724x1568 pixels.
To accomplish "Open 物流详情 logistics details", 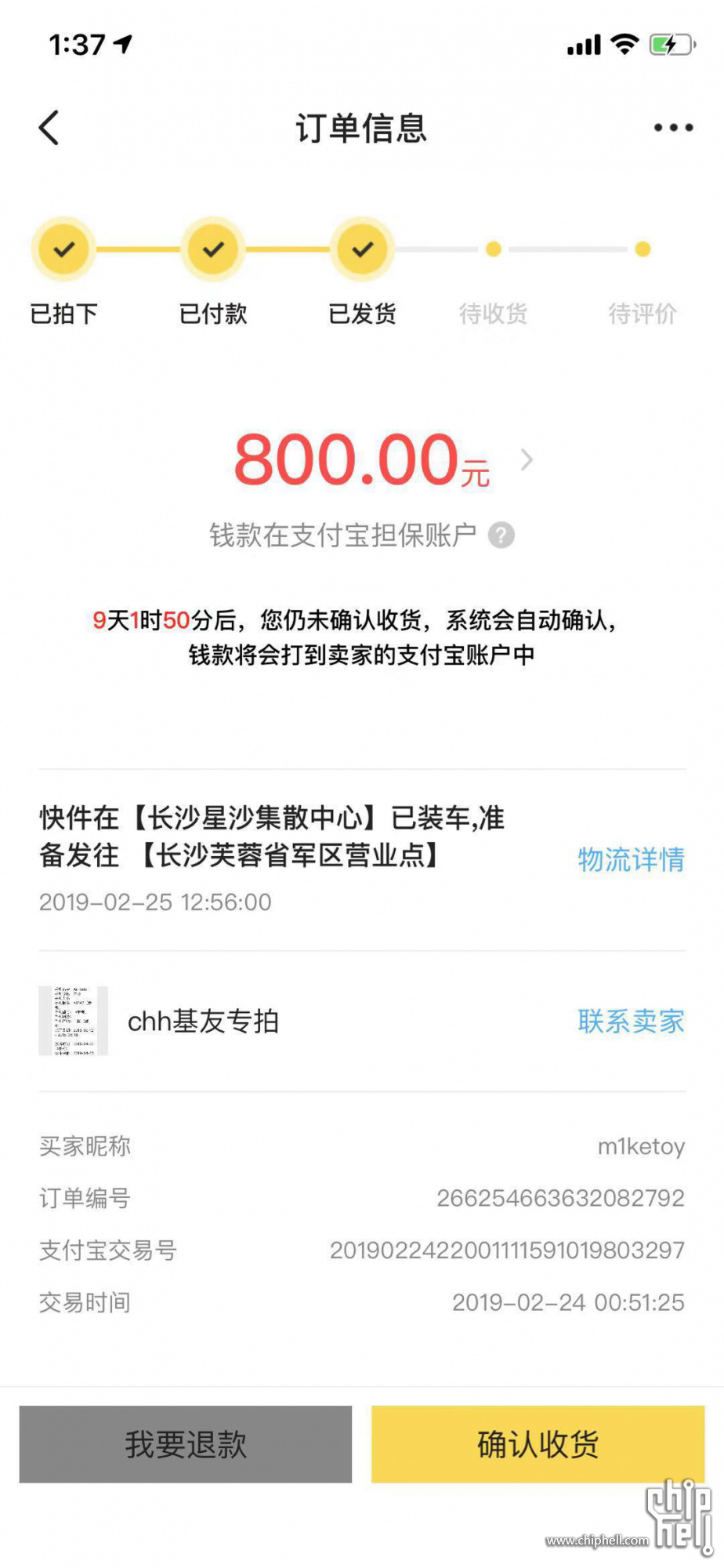I will 630,859.
